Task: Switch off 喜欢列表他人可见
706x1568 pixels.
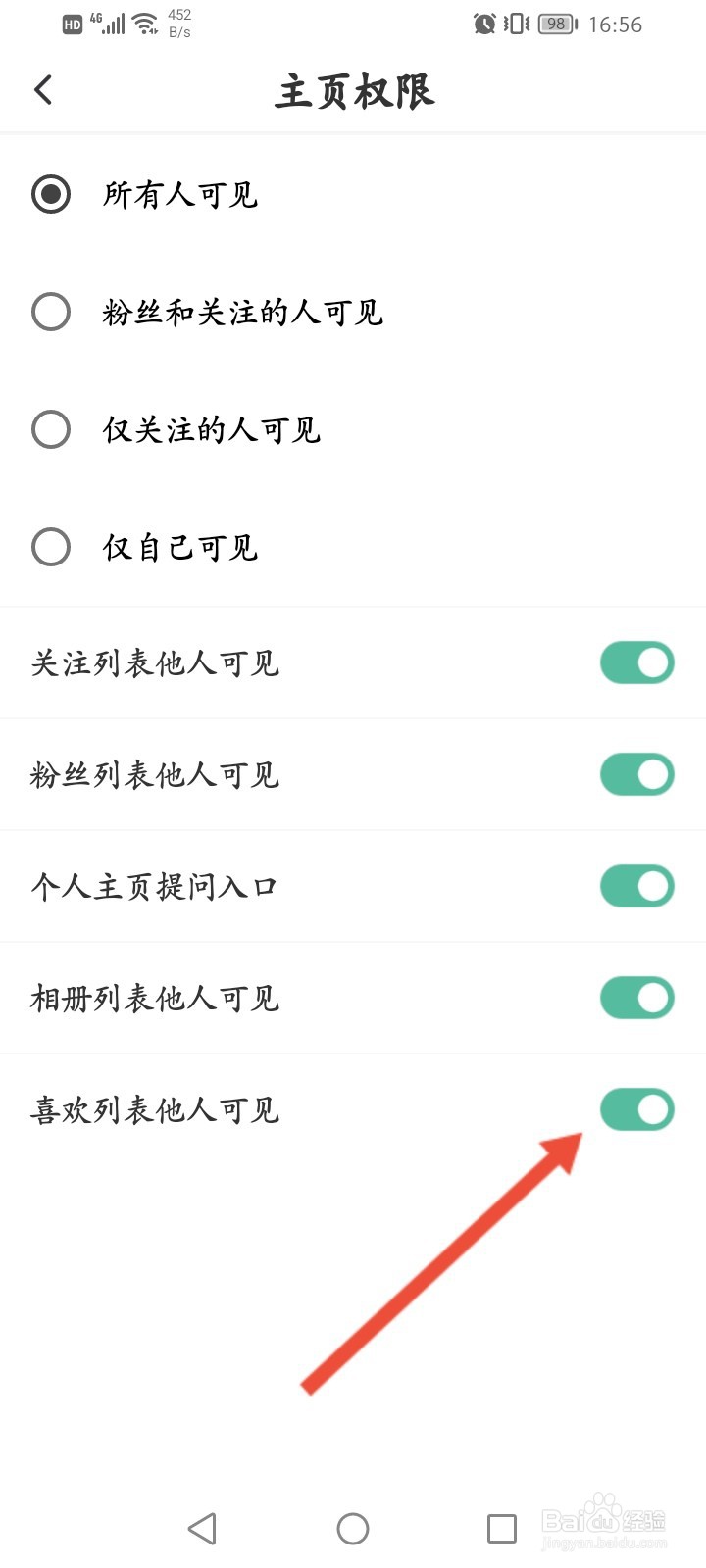Action: pos(636,1110)
